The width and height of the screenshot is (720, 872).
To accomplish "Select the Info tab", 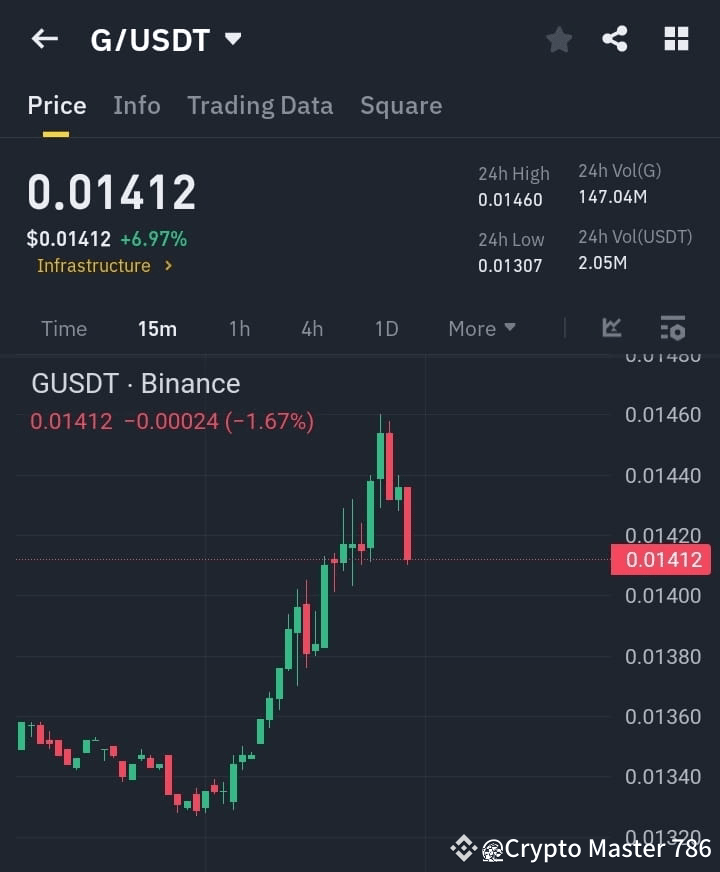I will tap(136, 105).
